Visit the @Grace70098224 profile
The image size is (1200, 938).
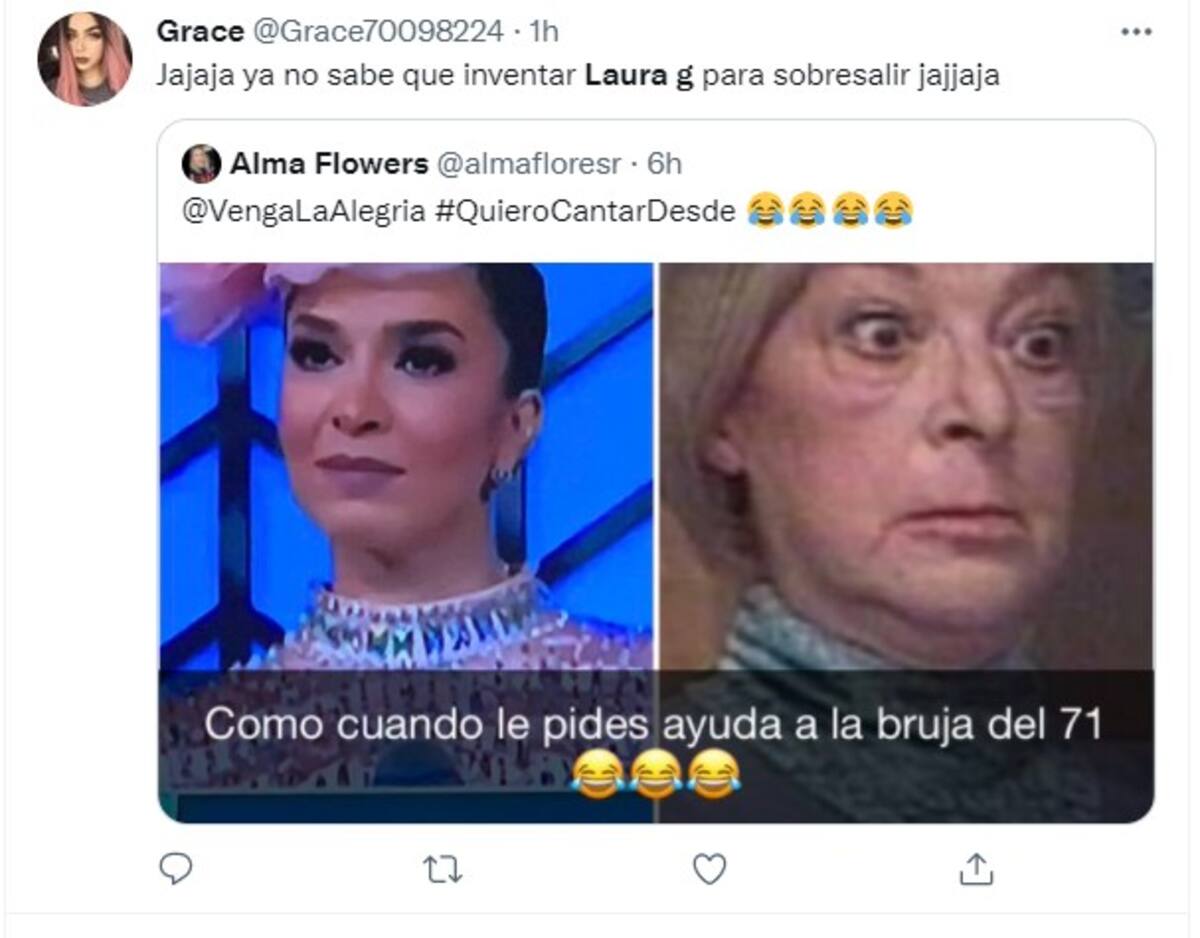coord(377,32)
